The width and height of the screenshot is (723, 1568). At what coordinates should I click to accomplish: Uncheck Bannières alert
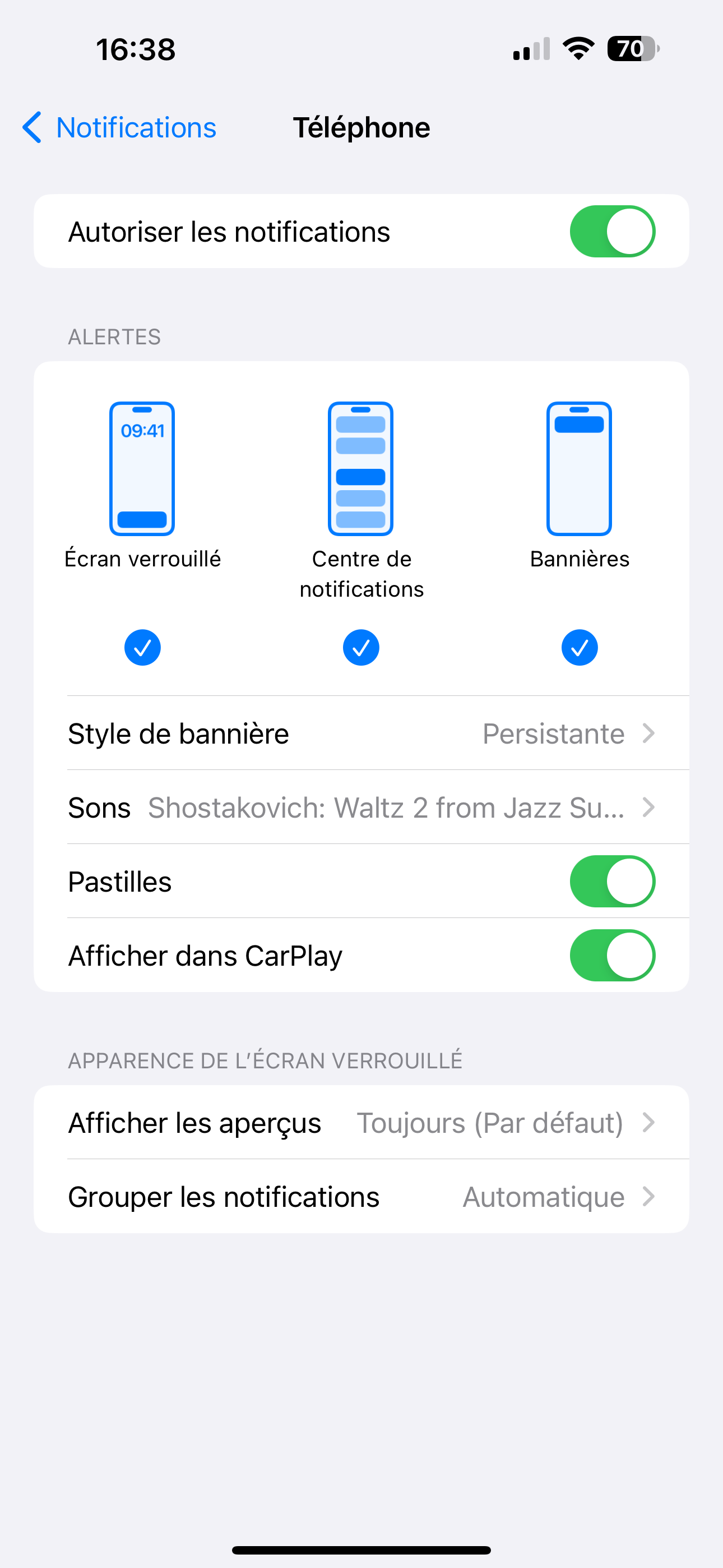click(580, 647)
